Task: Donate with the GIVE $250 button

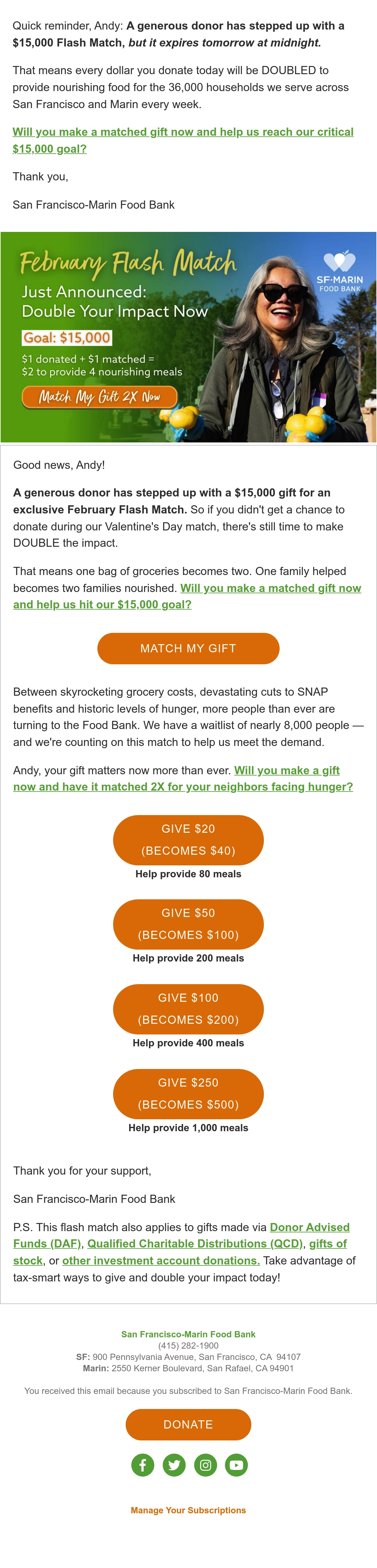Action: click(188, 1094)
